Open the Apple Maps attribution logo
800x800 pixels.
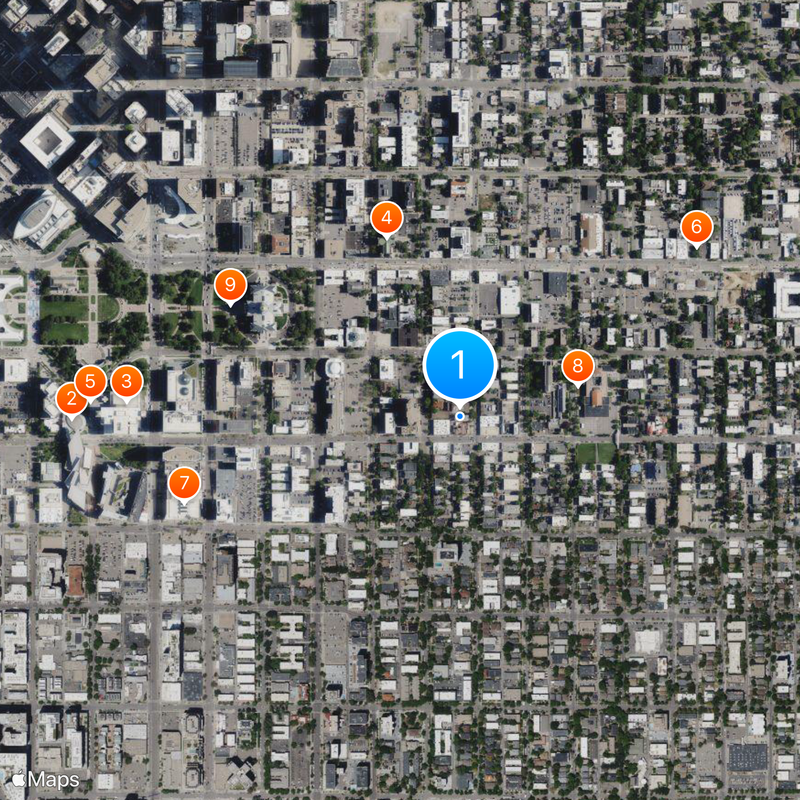click(x=46, y=780)
